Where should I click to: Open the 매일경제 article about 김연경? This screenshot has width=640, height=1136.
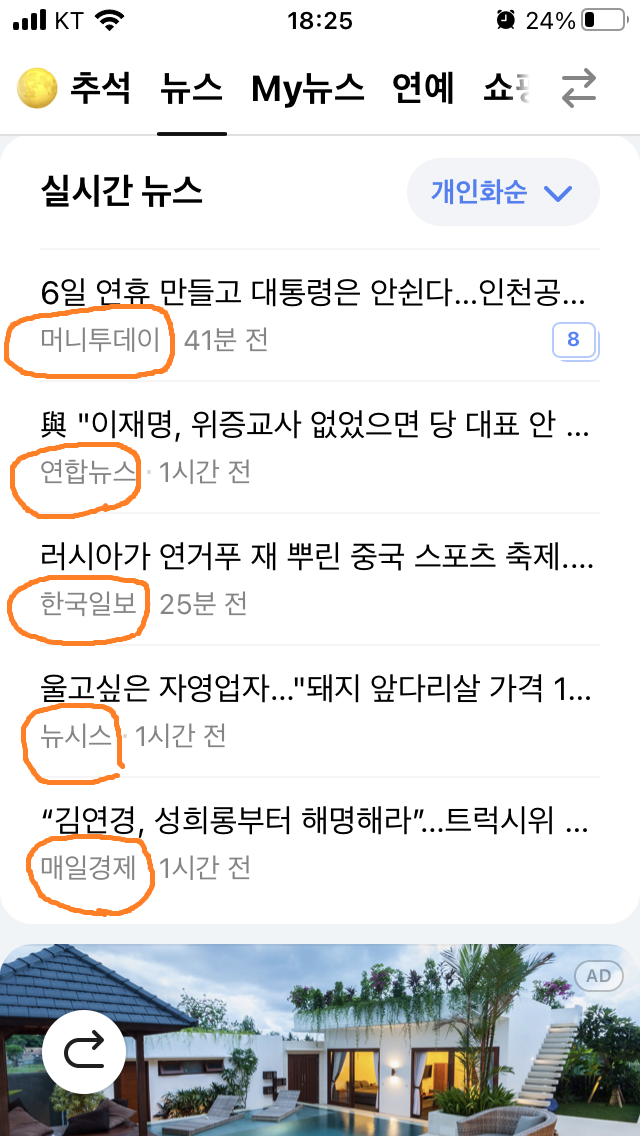312,822
